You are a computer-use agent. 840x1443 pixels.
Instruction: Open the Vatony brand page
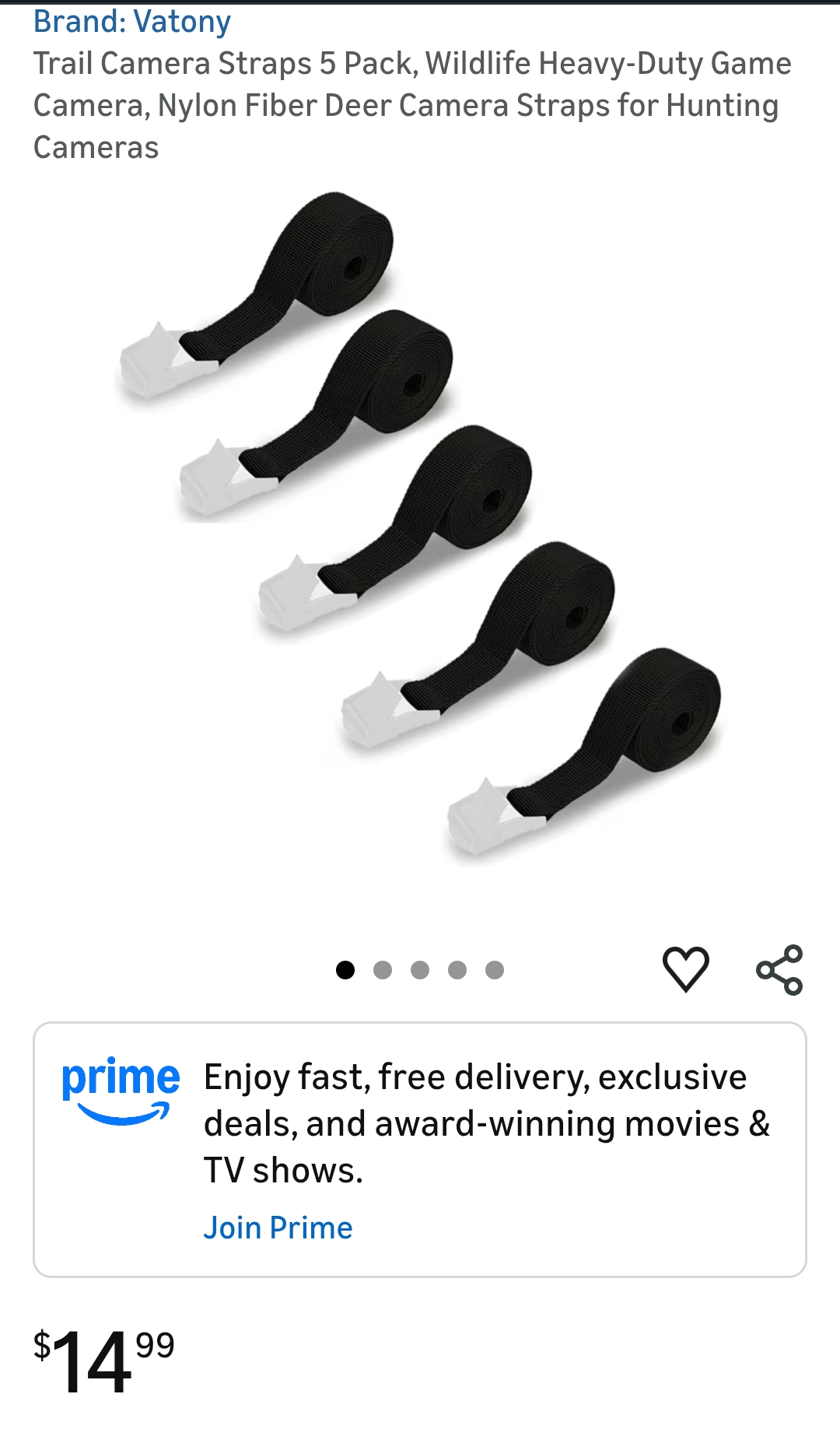[131, 21]
